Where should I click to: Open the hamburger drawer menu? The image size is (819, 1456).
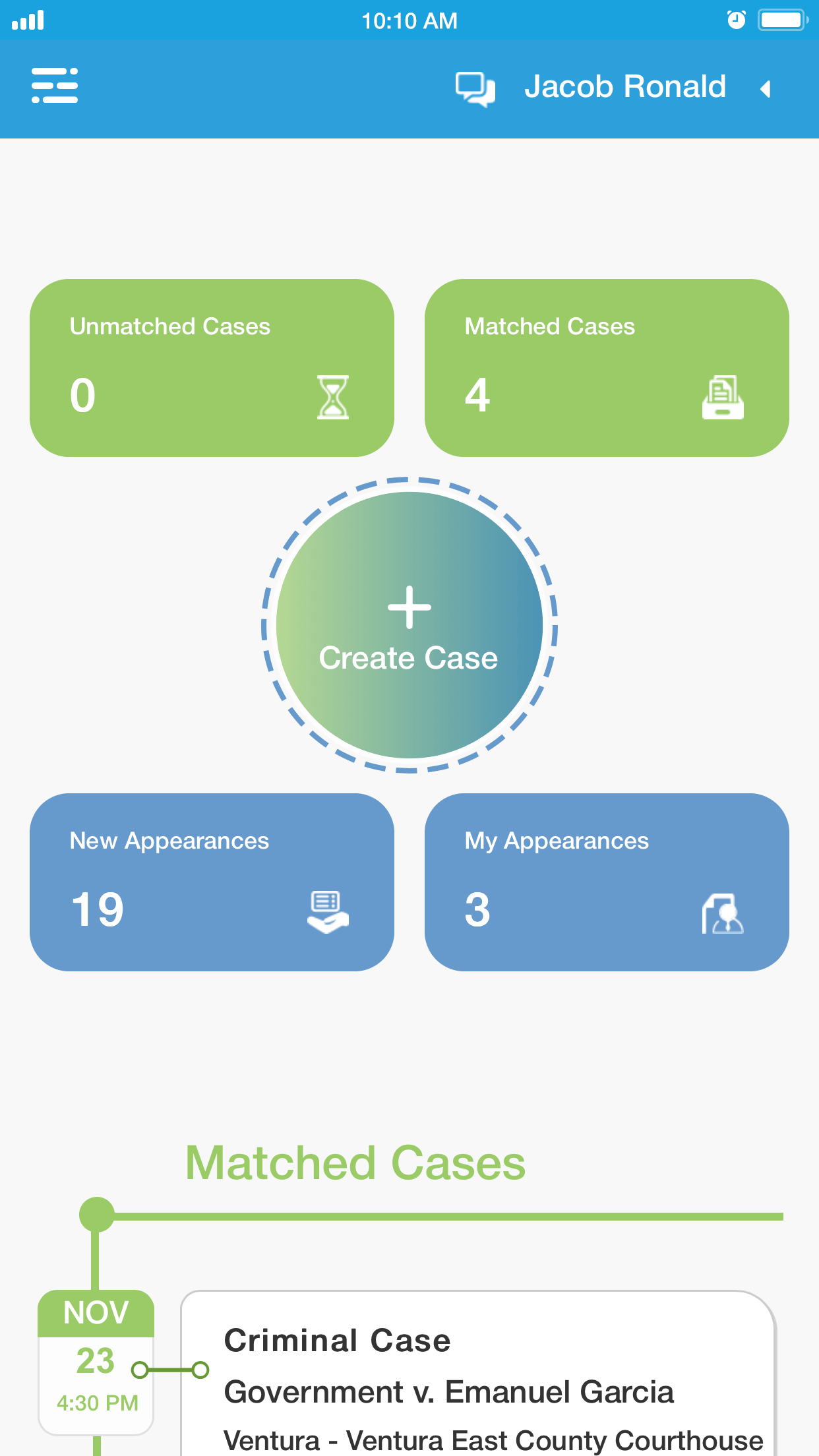55,86
